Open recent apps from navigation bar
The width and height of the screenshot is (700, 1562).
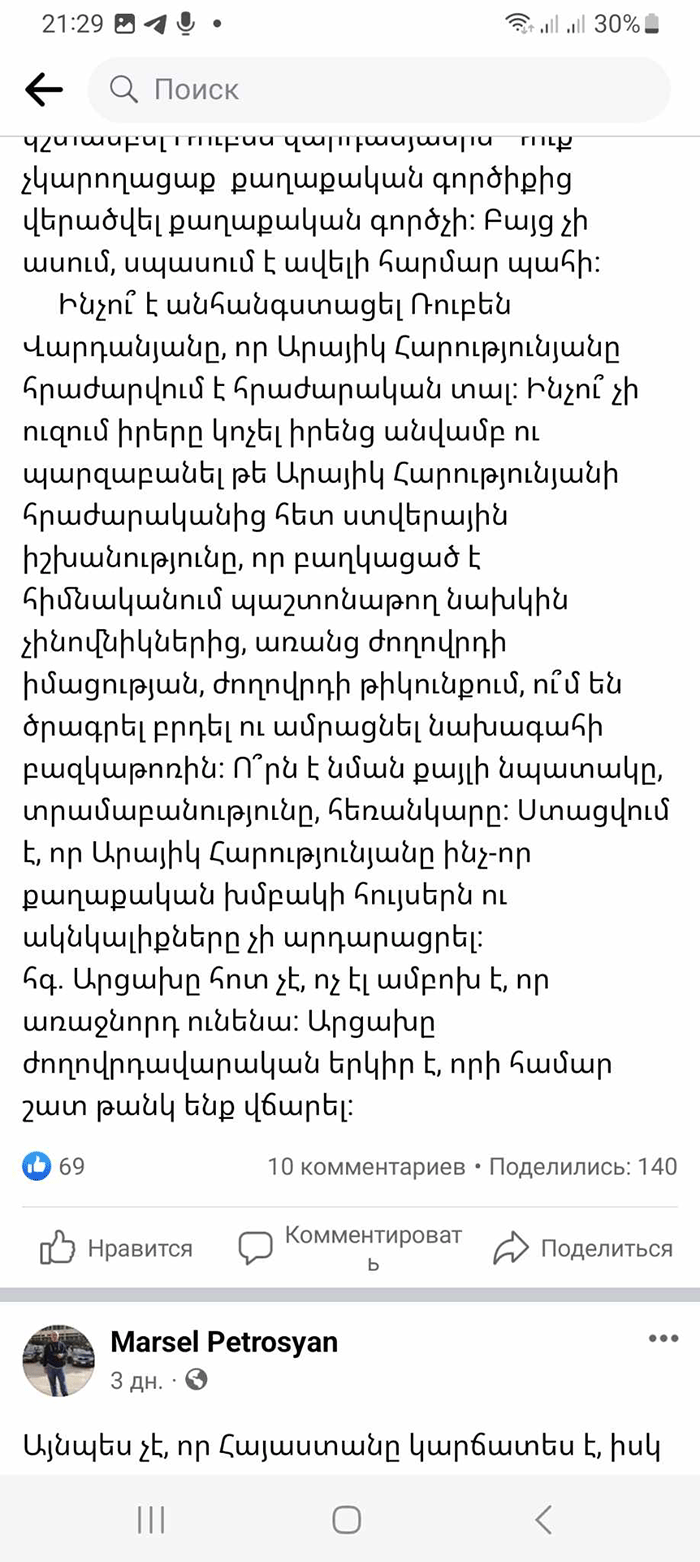point(151,1520)
